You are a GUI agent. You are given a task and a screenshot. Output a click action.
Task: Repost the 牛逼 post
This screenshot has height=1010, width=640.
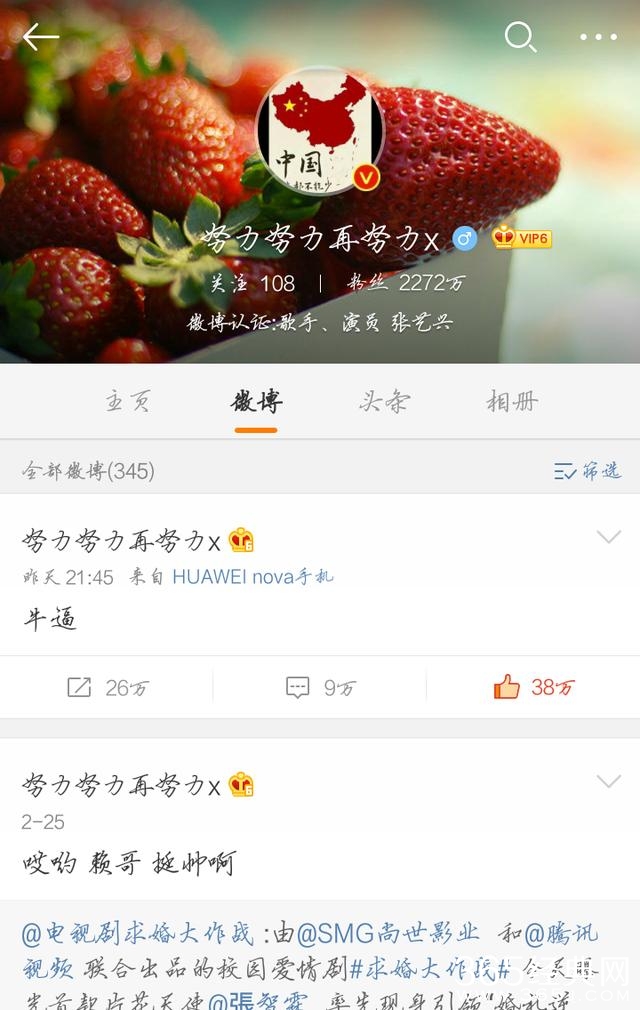click(x=107, y=687)
